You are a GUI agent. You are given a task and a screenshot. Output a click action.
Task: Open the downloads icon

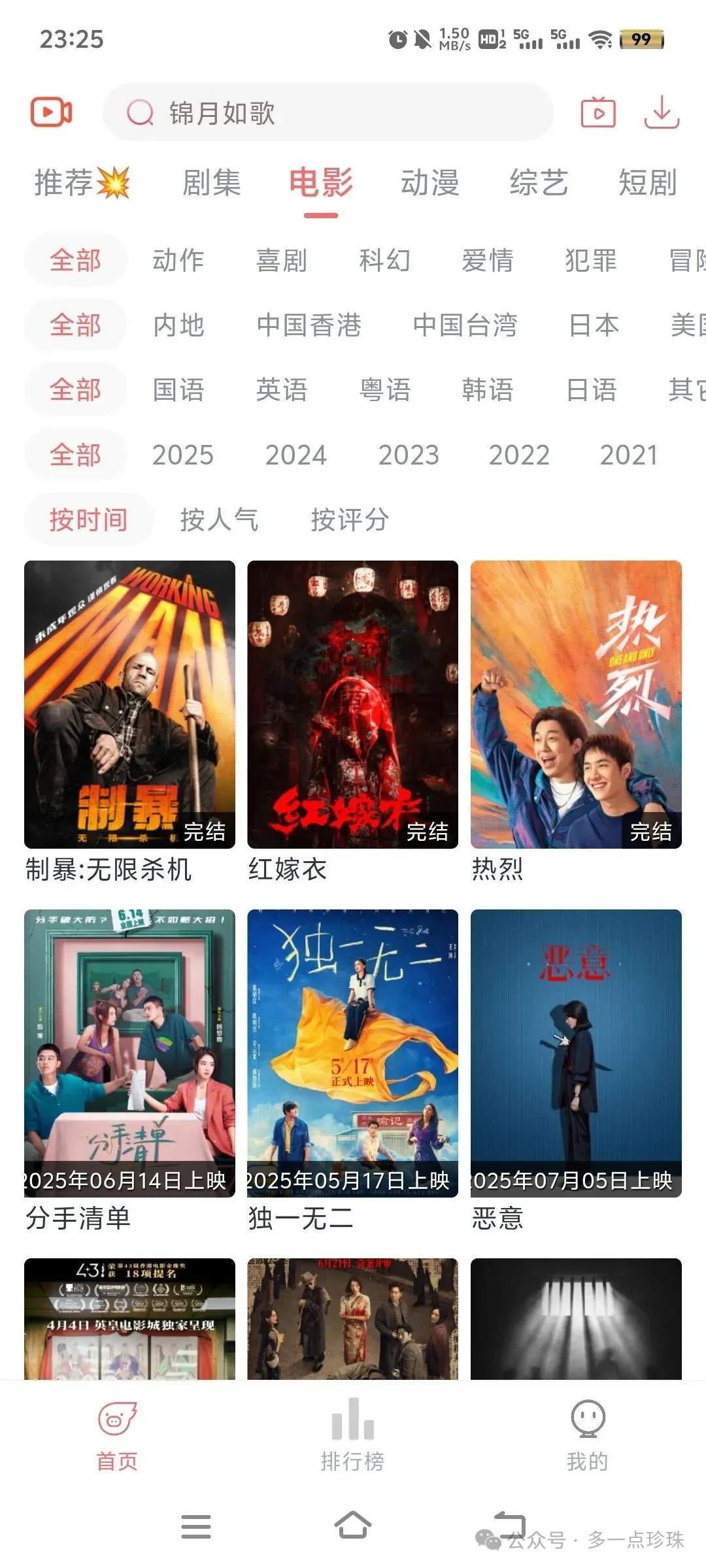click(x=662, y=112)
